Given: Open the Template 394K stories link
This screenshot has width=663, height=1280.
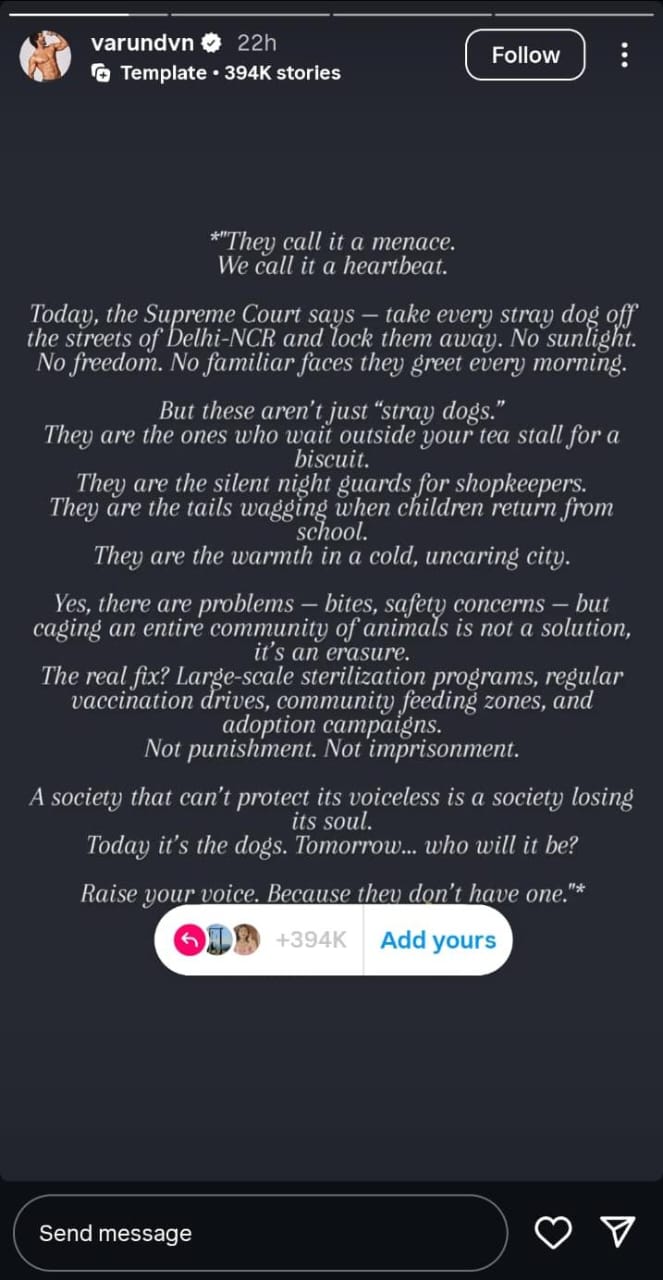Looking at the screenshot, I should [x=216, y=73].
